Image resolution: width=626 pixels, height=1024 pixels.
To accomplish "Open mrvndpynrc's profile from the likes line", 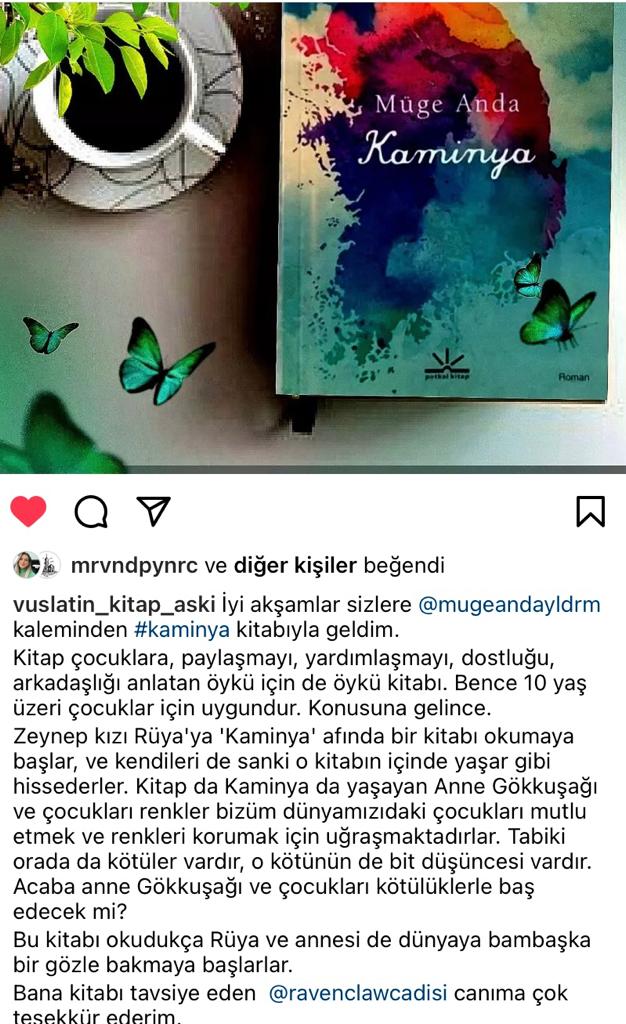I will 134,565.
